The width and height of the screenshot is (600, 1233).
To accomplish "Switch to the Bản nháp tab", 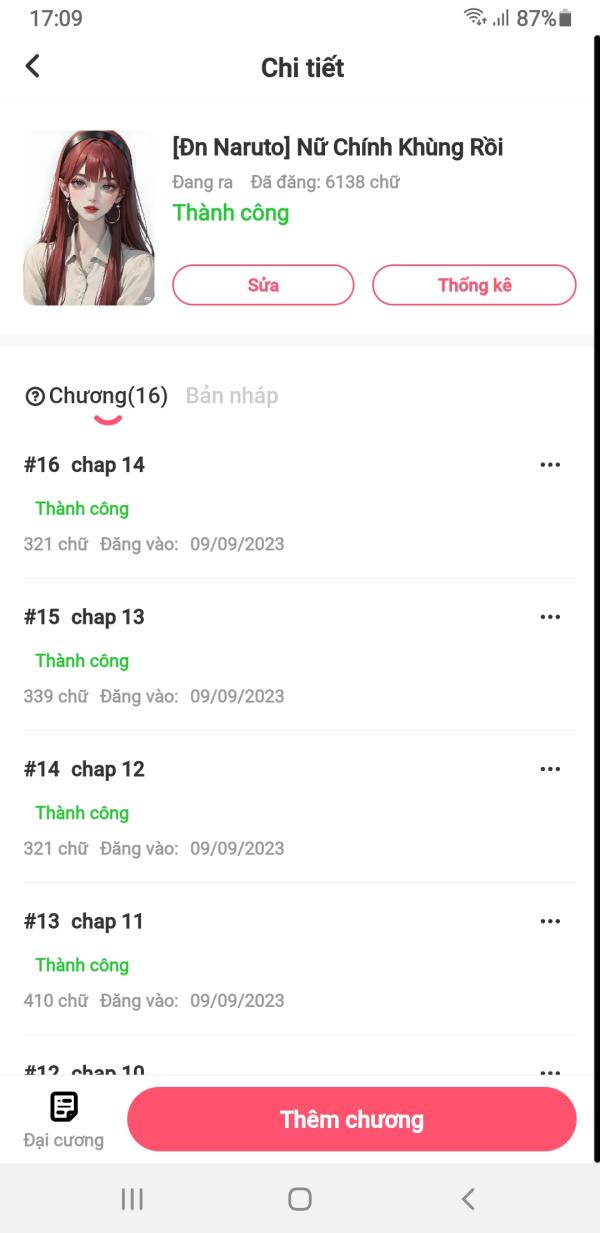I will [x=232, y=396].
